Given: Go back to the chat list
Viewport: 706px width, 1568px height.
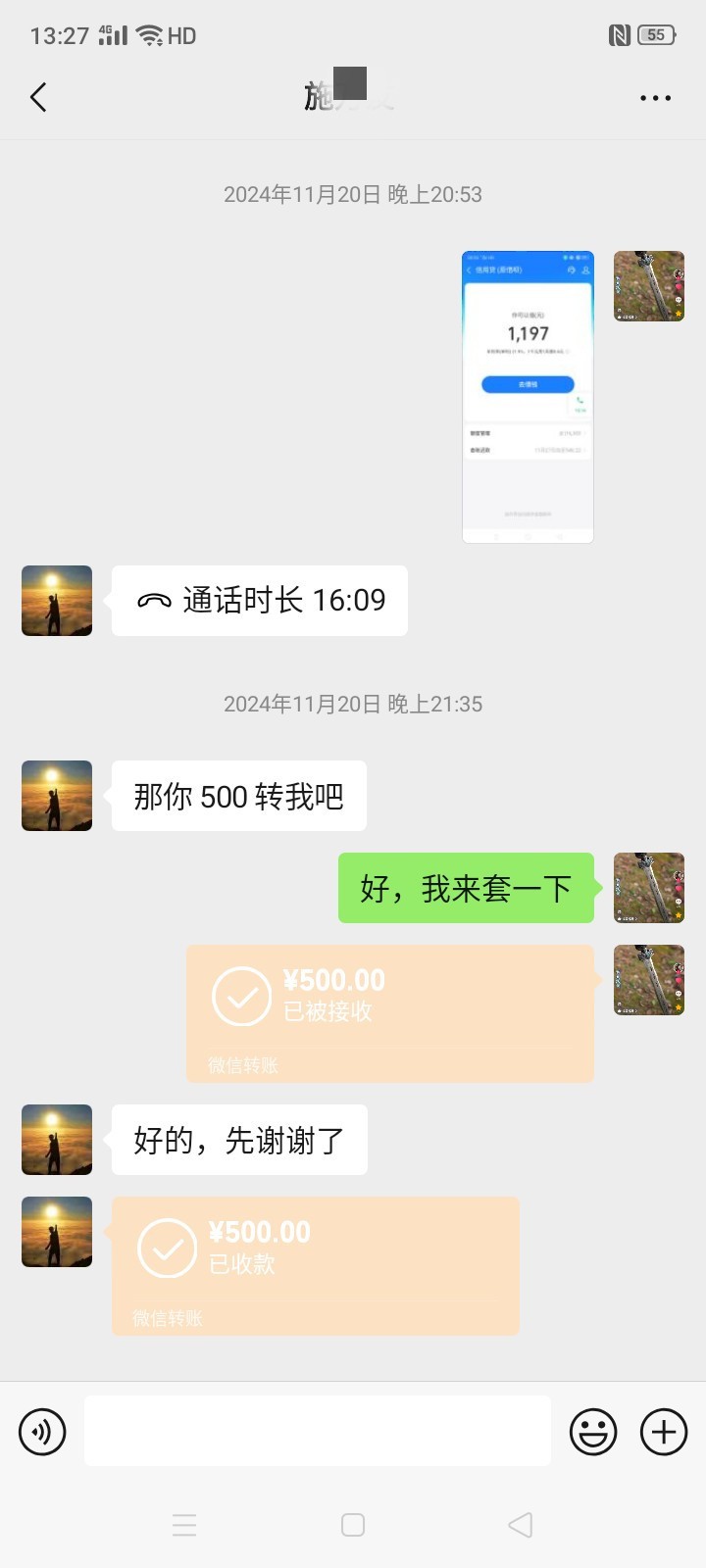Looking at the screenshot, I should click(x=39, y=97).
